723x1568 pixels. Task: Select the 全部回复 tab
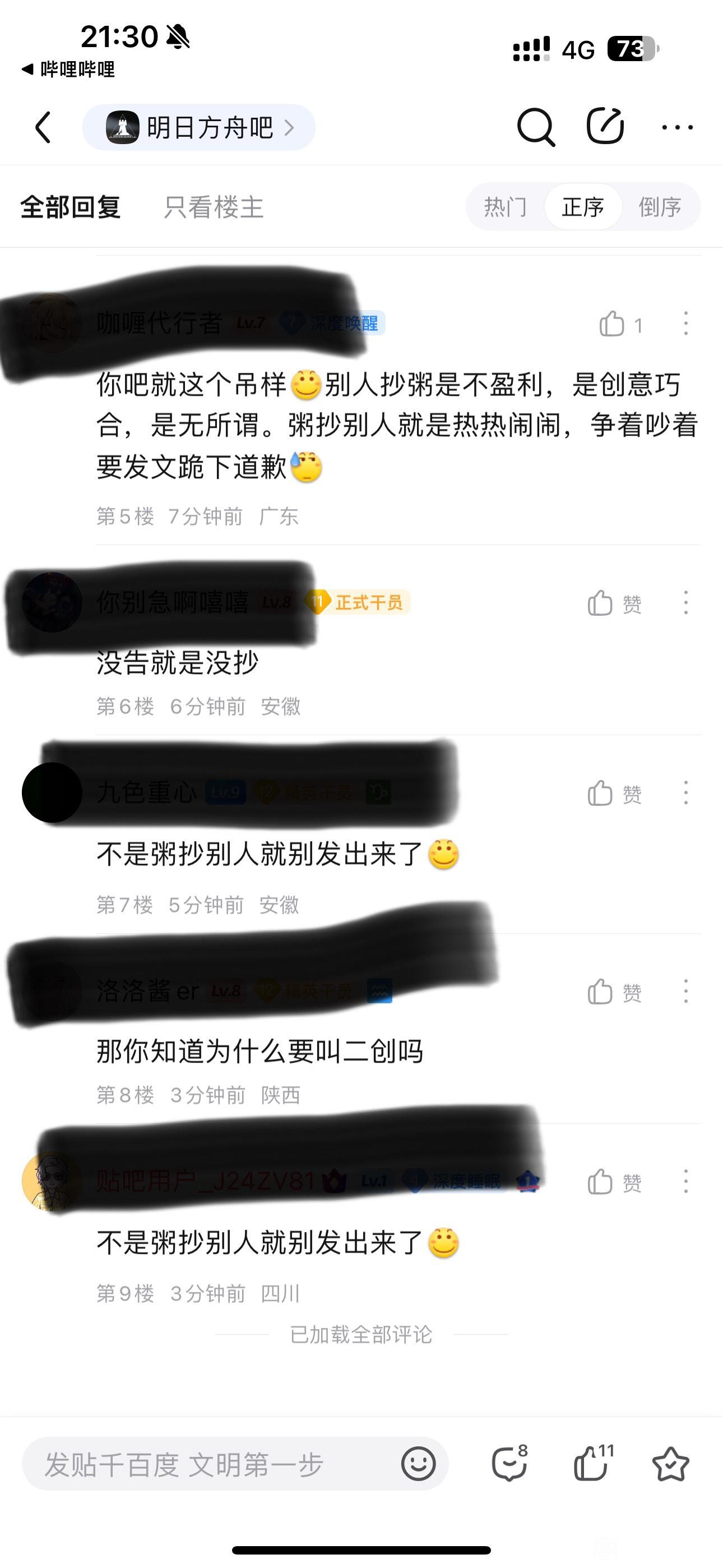[71, 207]
